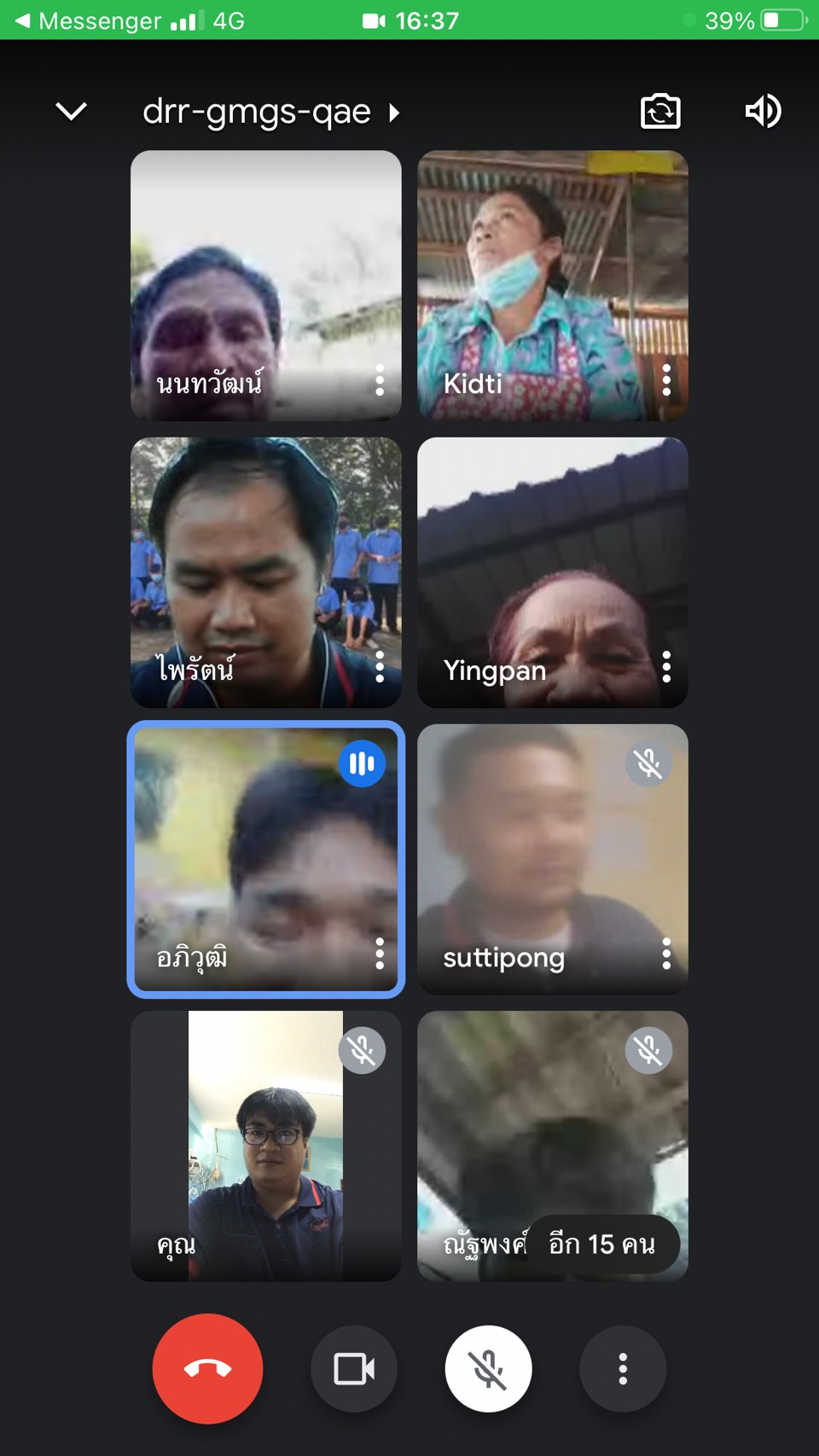Image resolution: width=819 pixels, height=1456 pixels.
Task: Open options for suttipong's tile
Action: (x=666, y=954)
